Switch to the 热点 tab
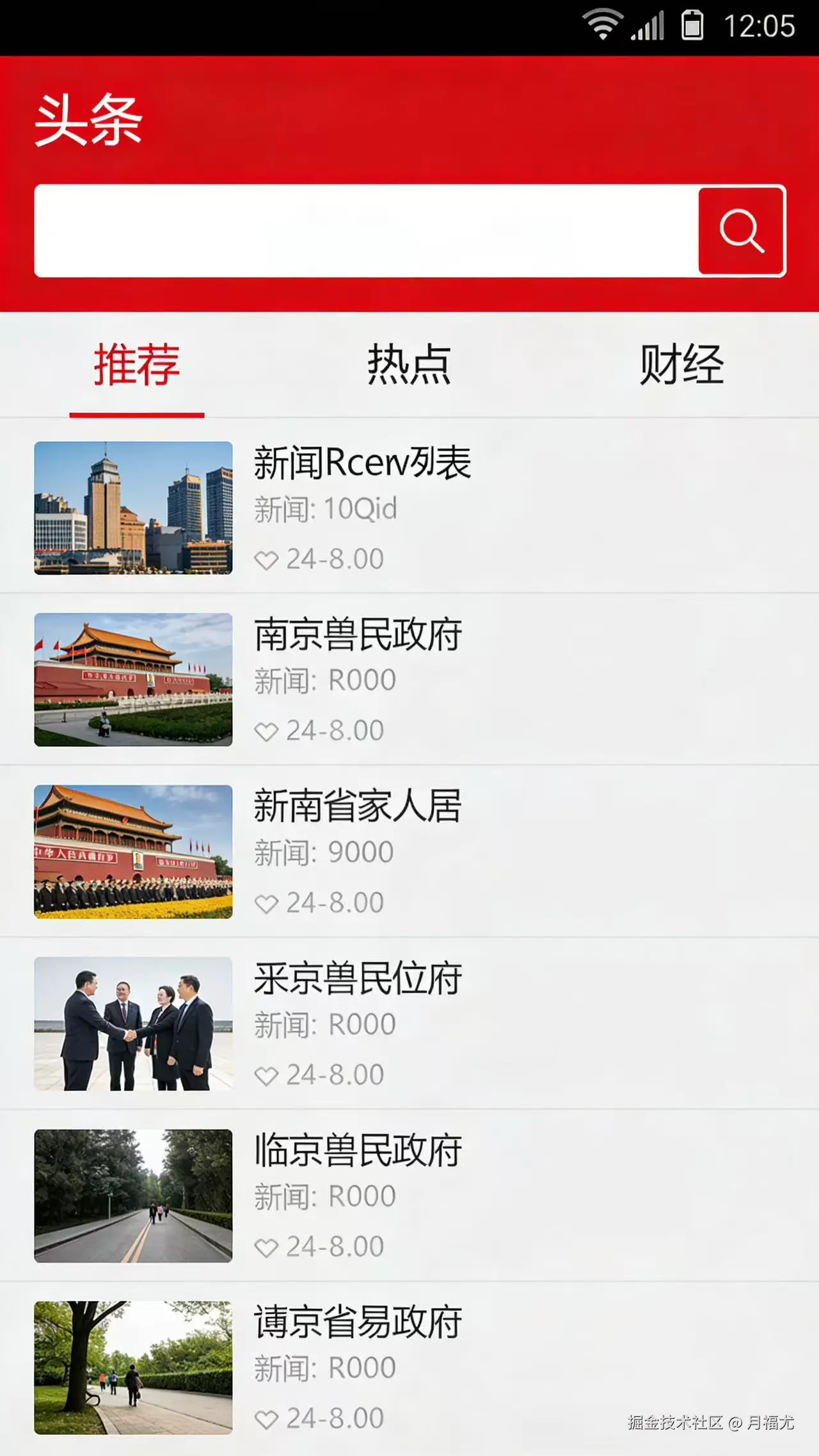The image size is (819, 1456). pos(409,365)
